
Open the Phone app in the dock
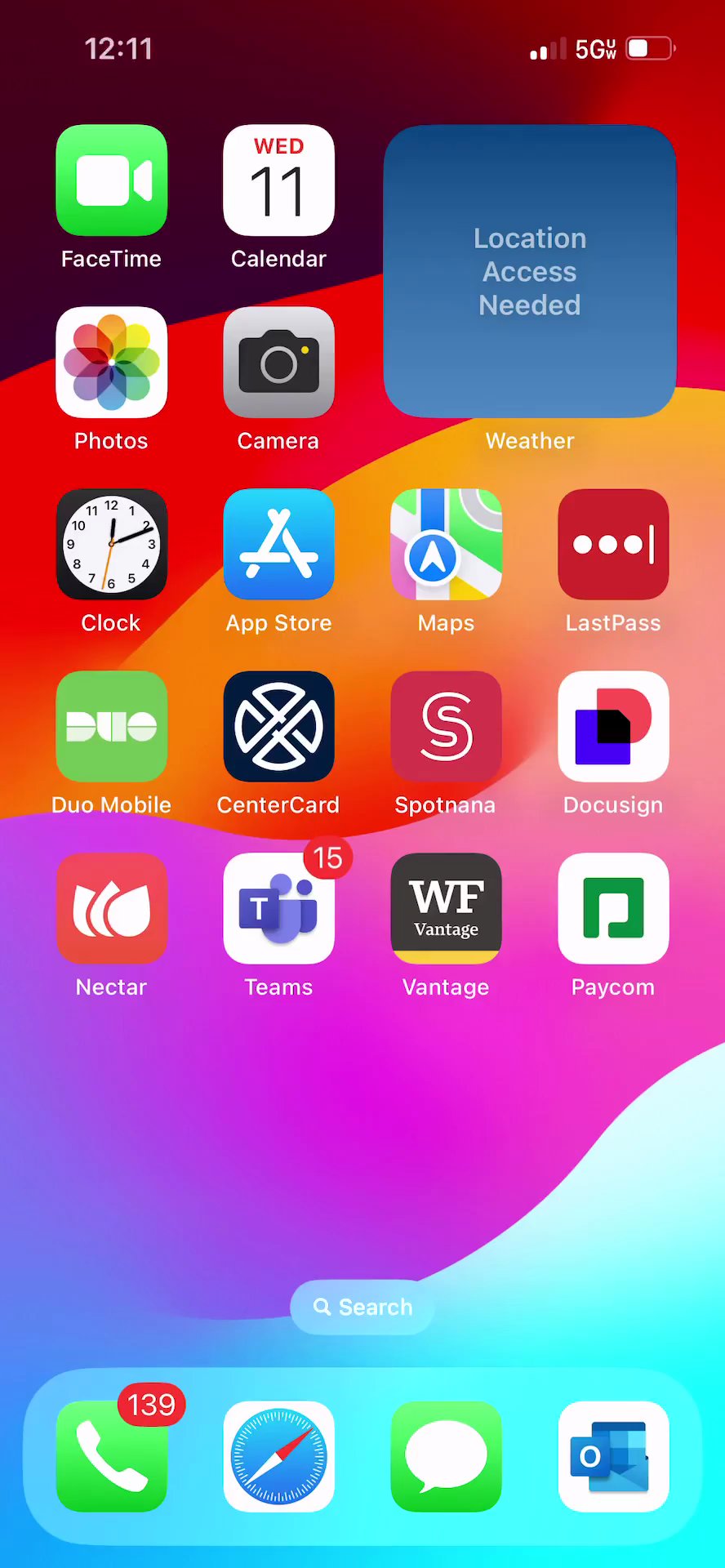pos(112,1457)
